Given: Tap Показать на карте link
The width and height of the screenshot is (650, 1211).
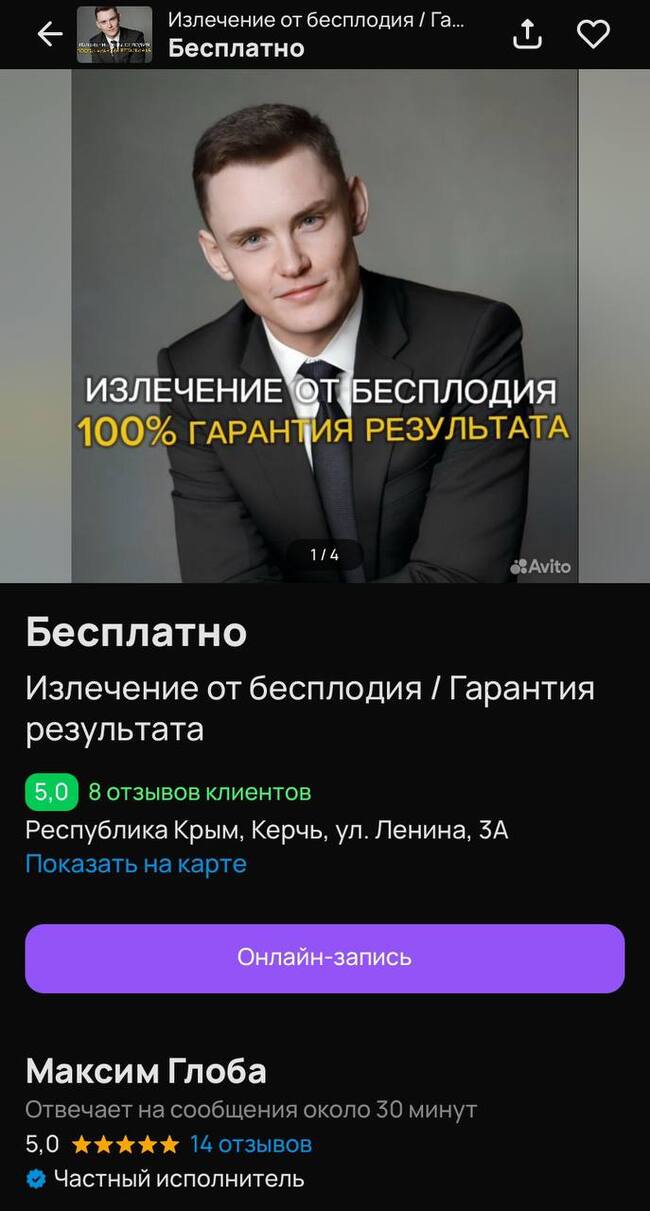Looking at the screenshot, I should 136,864.
